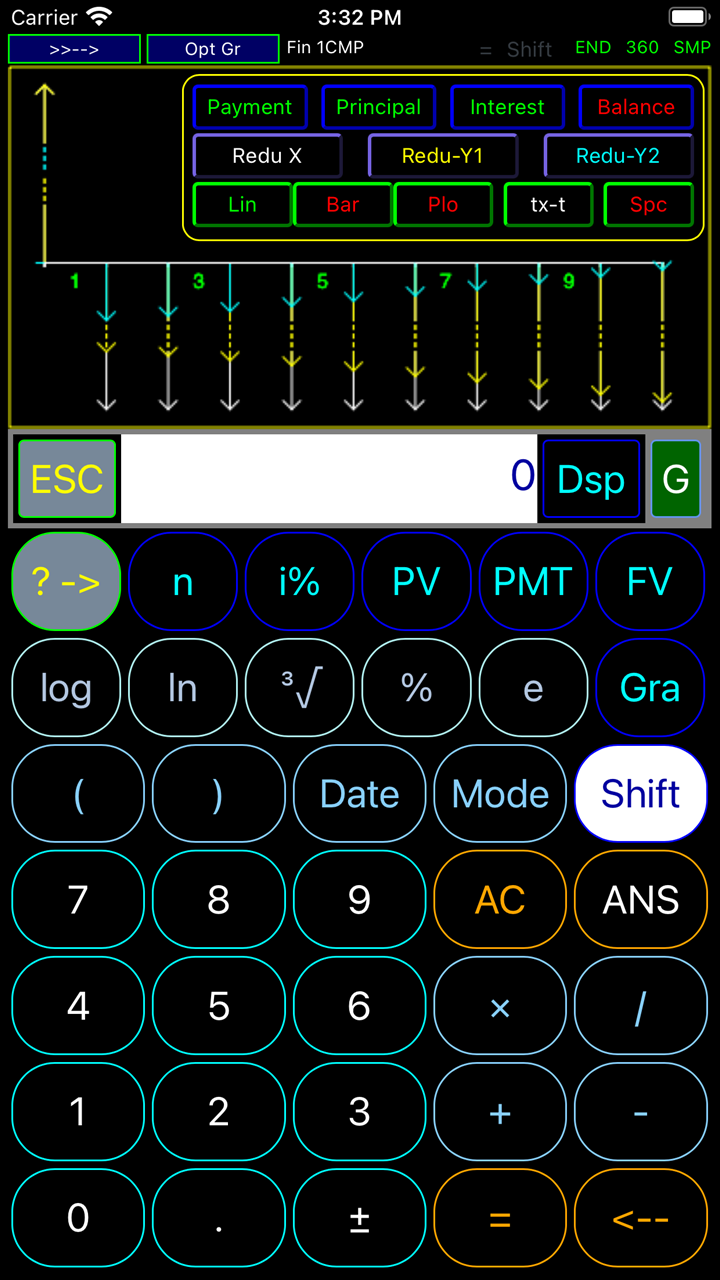Select the Balance graph series
This screenshot has width=720, height=1280.
[635, 107]
